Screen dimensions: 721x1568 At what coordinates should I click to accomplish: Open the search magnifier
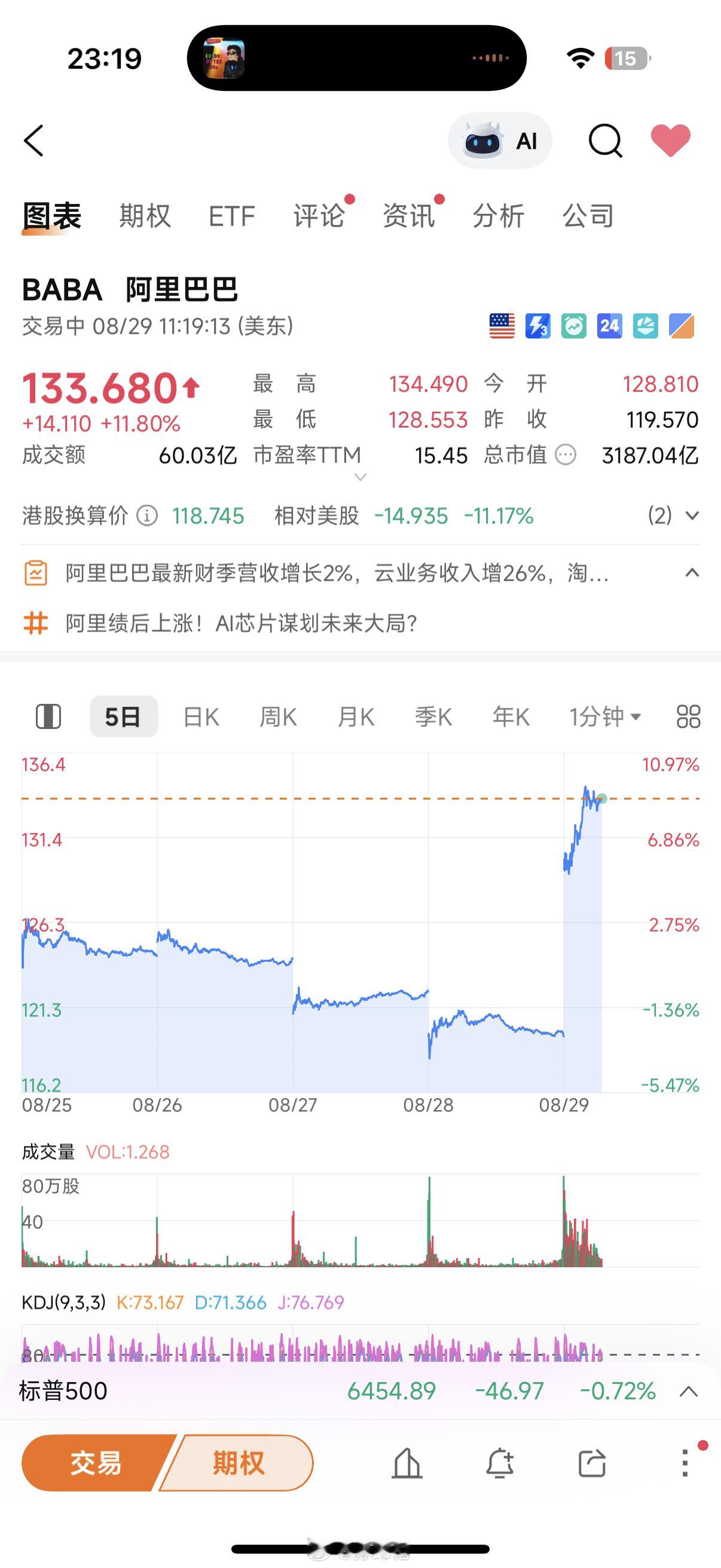coord(606,141)
